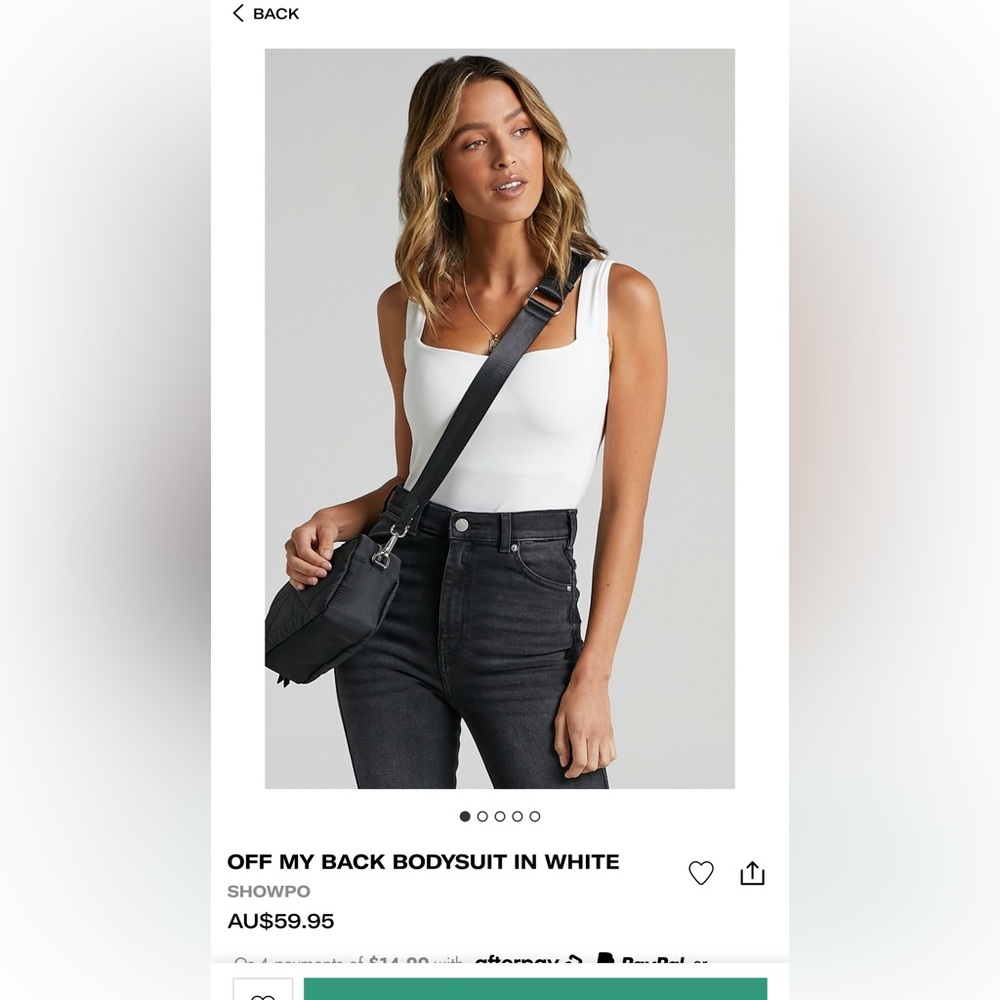
Task: Open the bodysuit product photo
Action: (499, 418)
